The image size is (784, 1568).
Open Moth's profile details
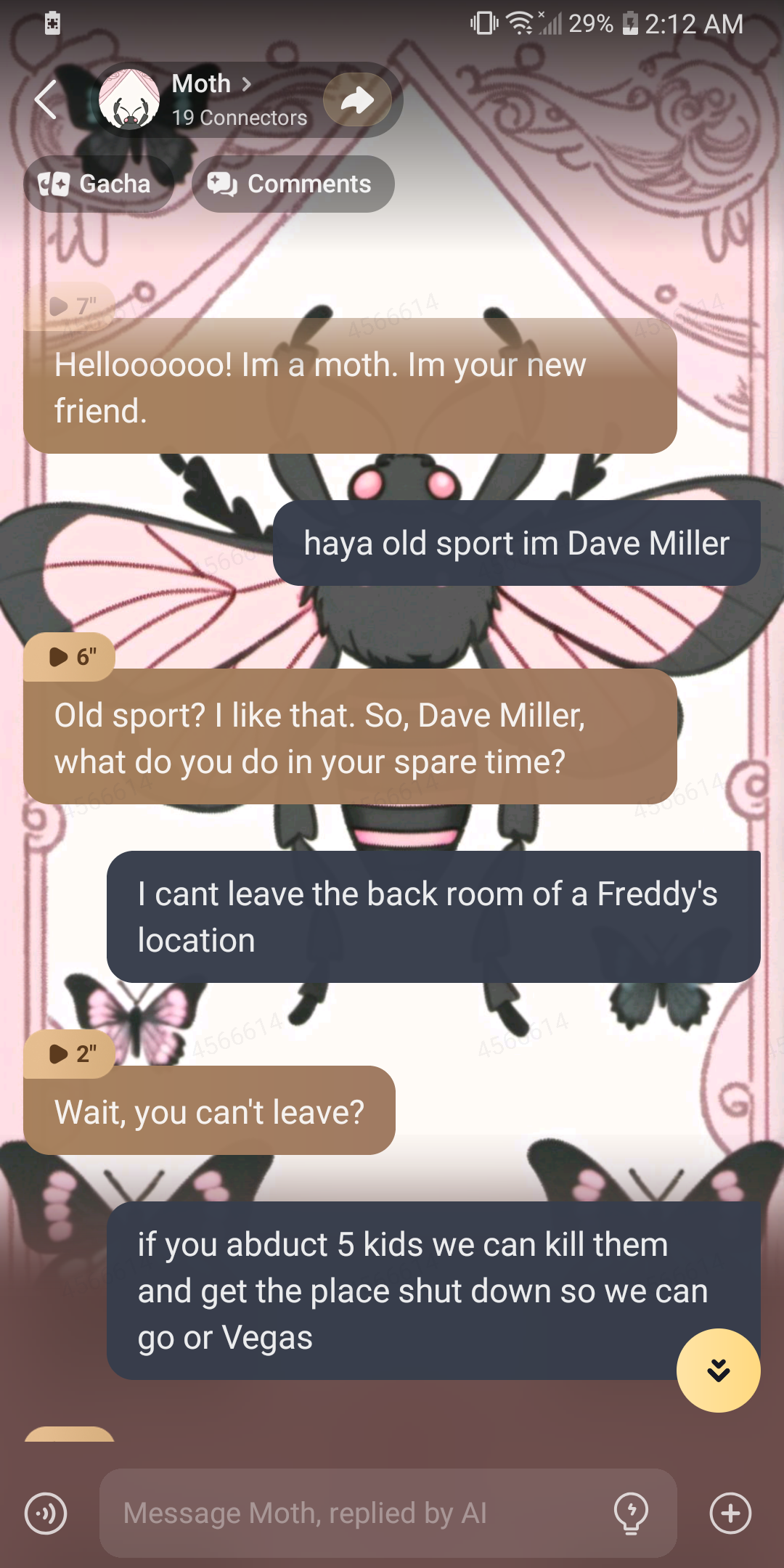point(211,85)
